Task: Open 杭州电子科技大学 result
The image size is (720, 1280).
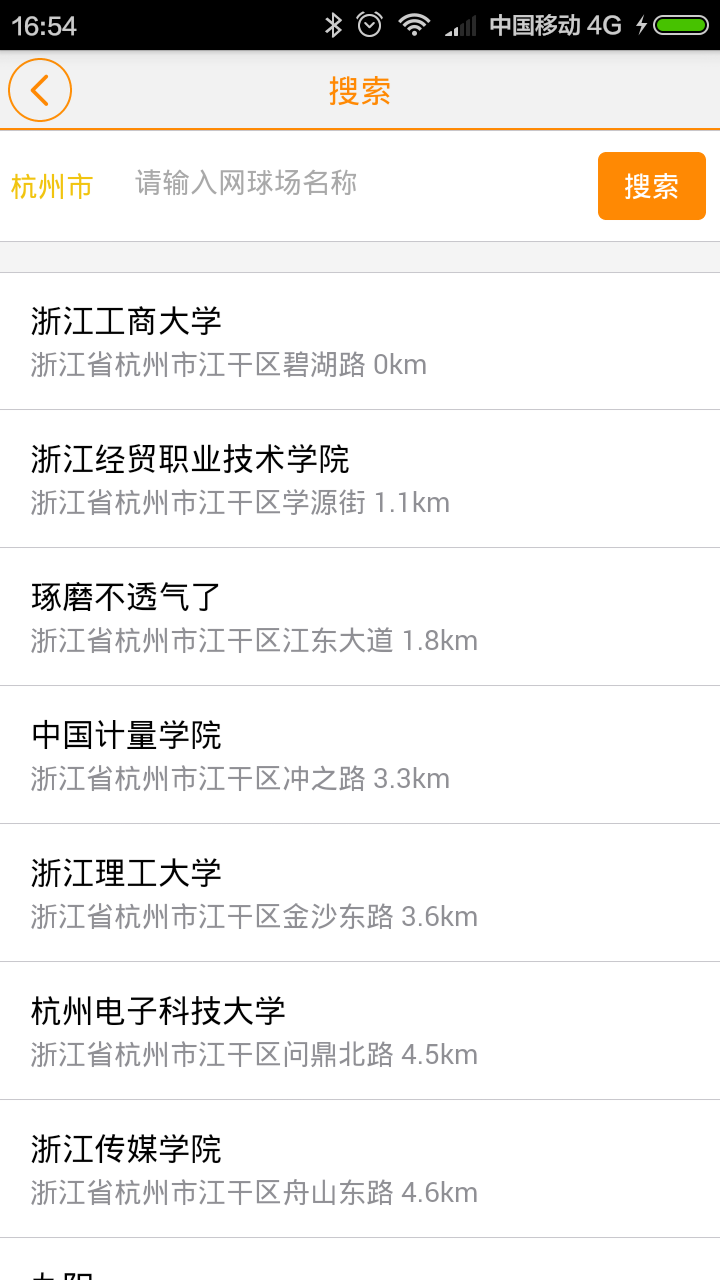Action: point(360,1031)
